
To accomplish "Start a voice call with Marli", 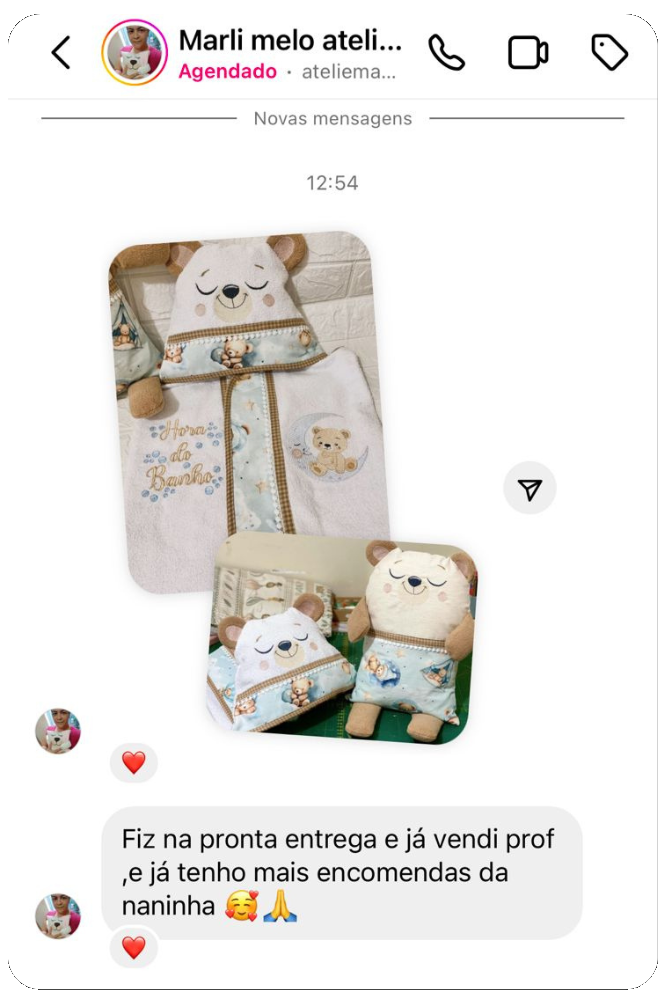I will 446,52.
